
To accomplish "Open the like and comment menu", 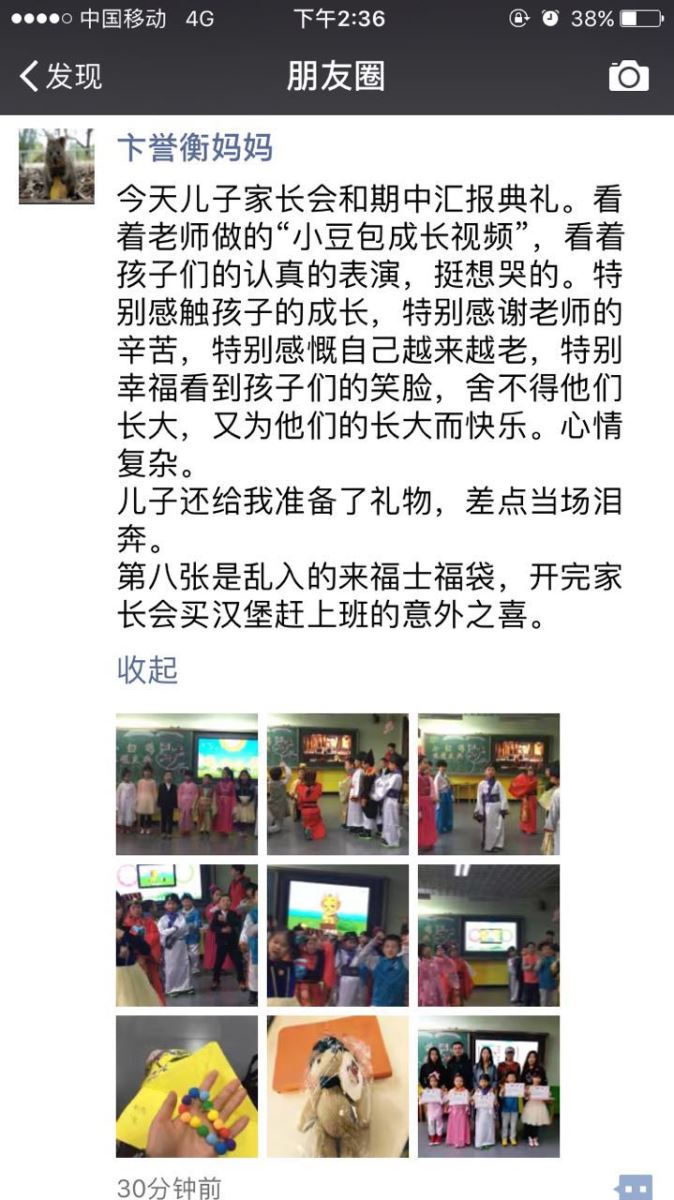I will coord(634,1188).
